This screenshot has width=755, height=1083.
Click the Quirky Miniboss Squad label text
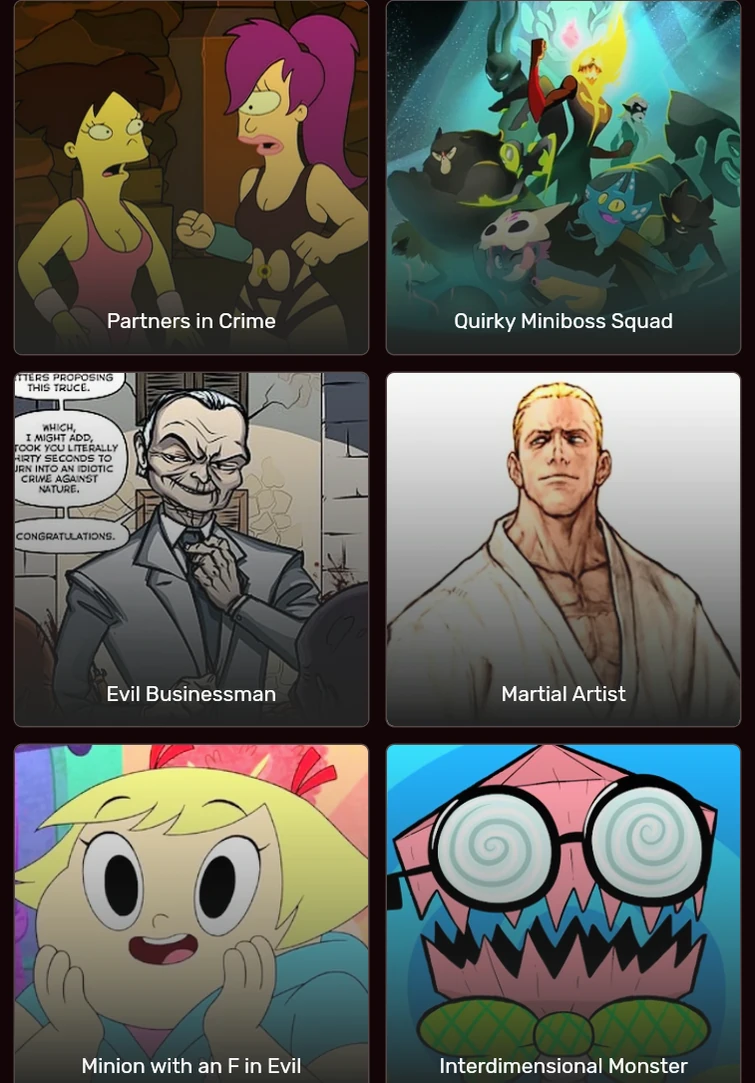tap(563, 321)
